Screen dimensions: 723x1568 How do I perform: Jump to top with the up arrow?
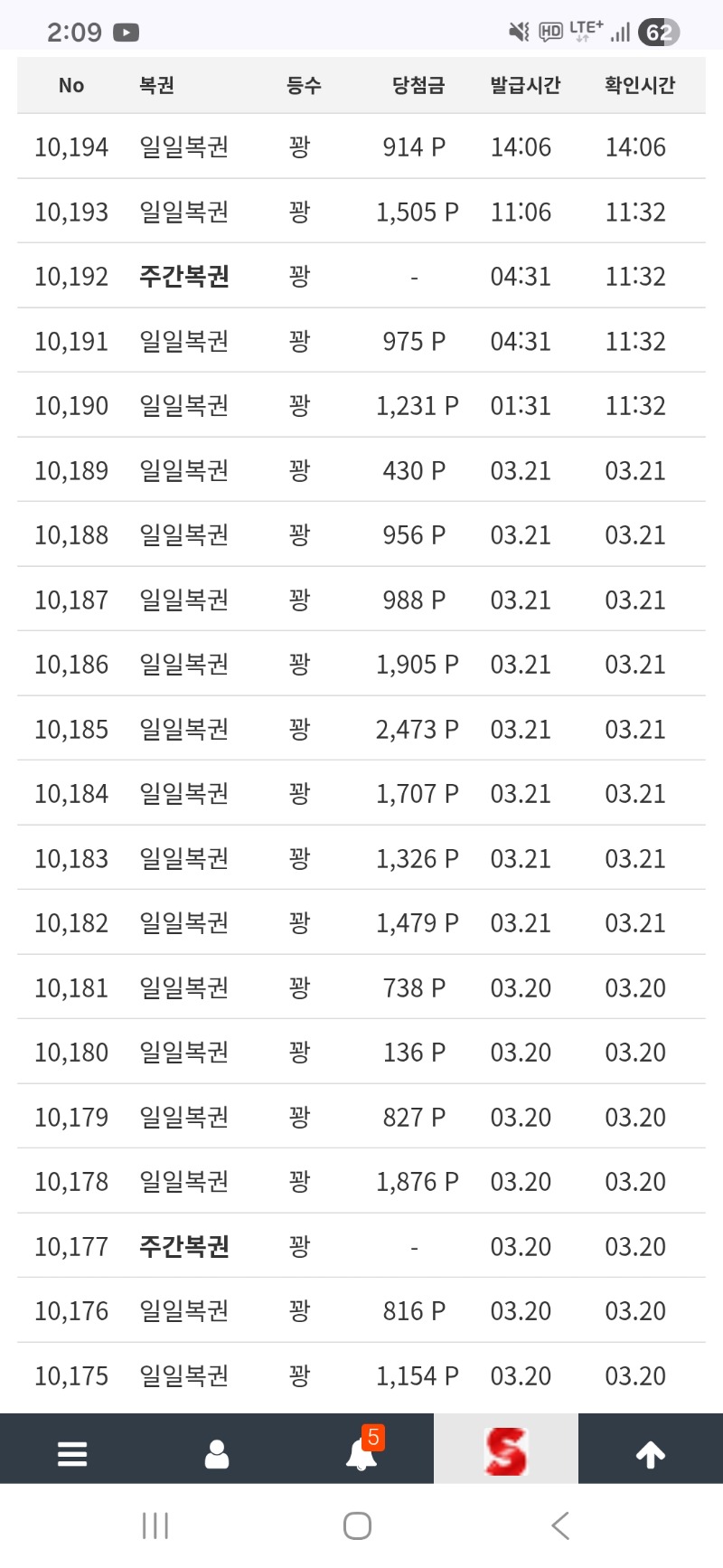pyautogui.click(x=651, y=1454)
